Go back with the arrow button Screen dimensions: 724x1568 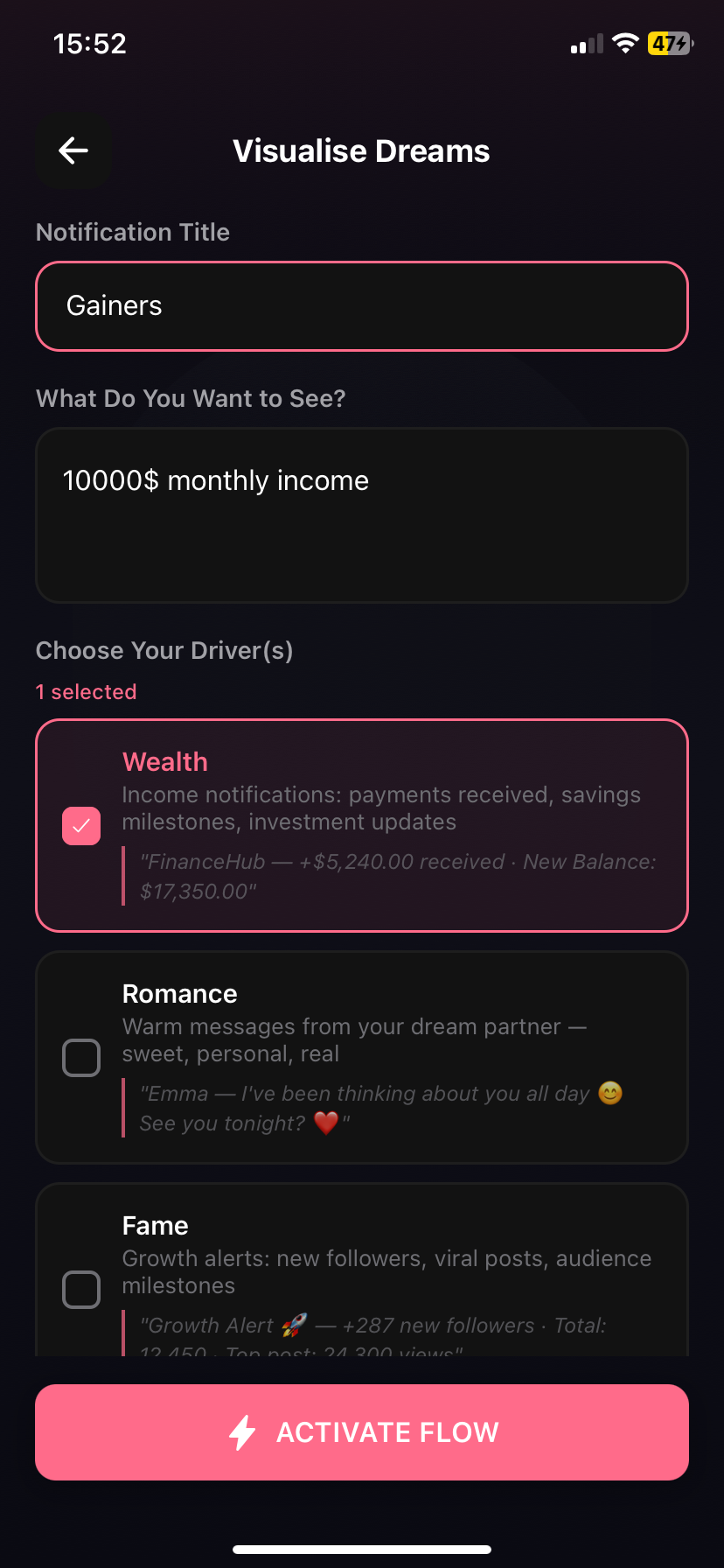click(73, 150)
